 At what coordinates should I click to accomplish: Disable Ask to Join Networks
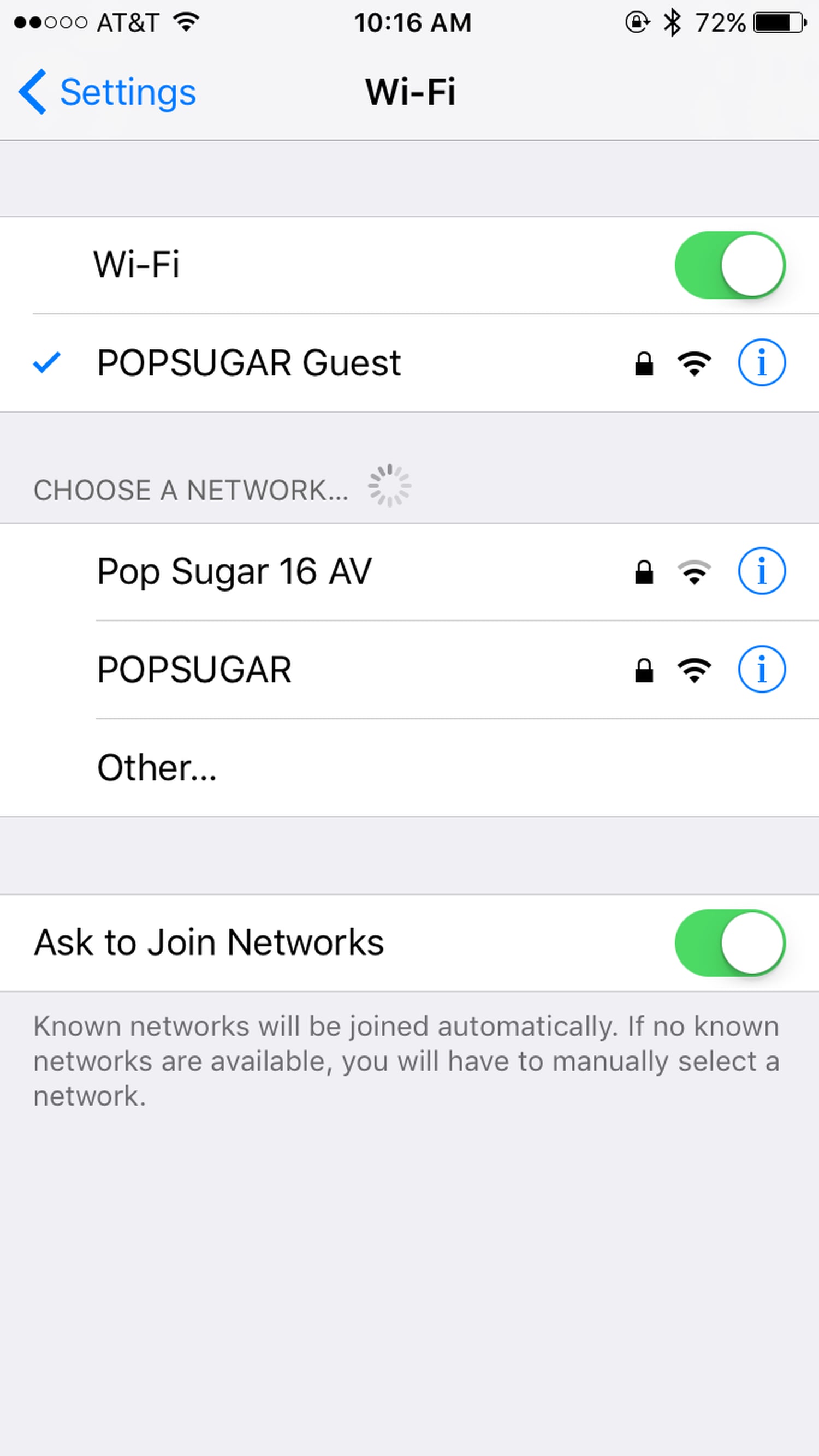[729, 943]
